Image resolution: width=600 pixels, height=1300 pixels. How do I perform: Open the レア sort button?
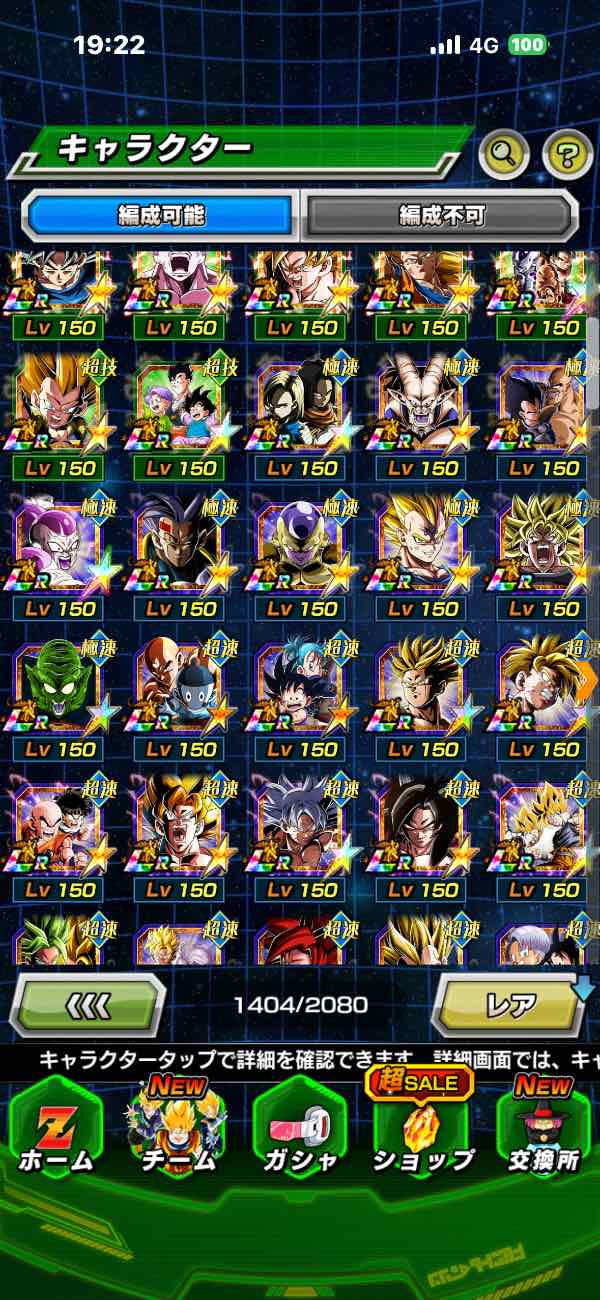point(510,1003)
